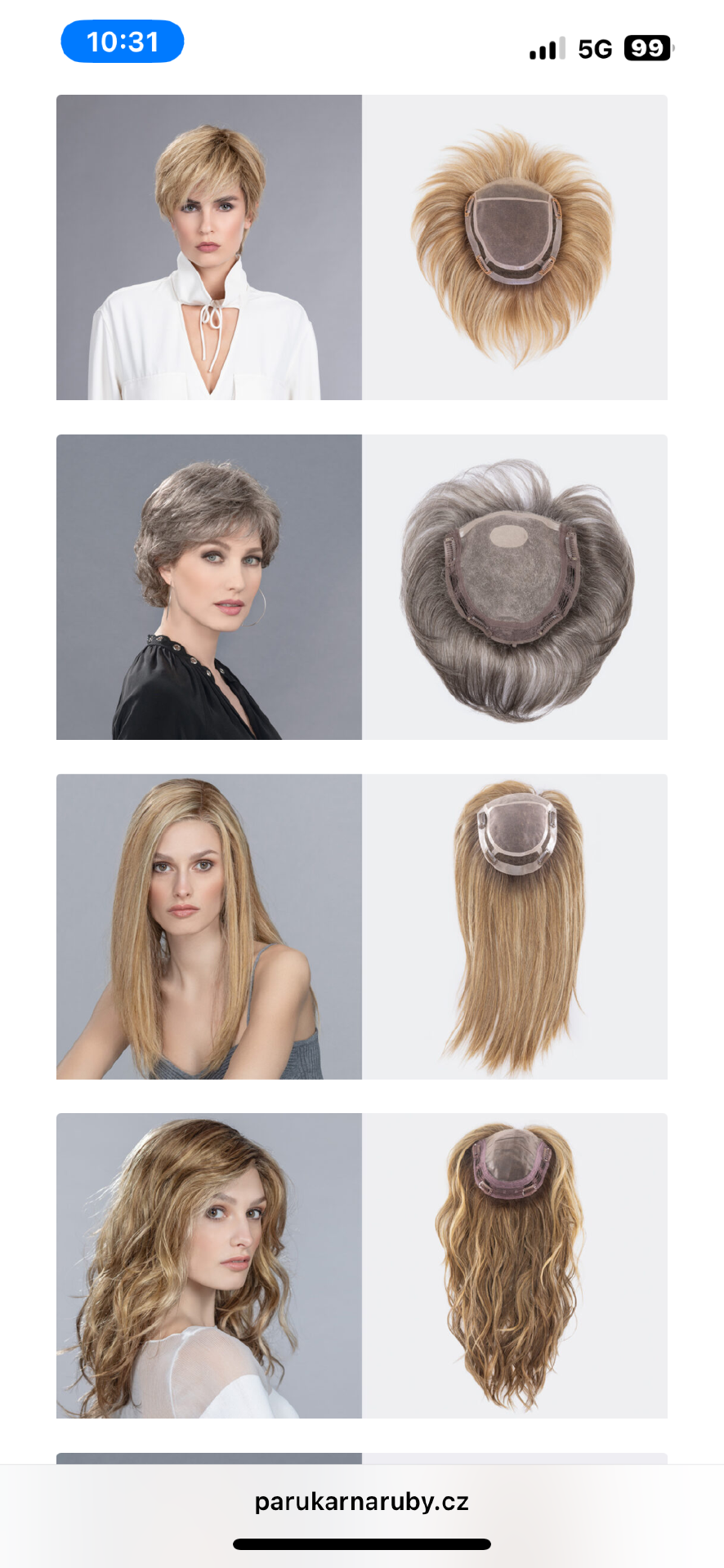Tap the parukarnaruby.cz address bar
This screenshot has width=724, height=1568.
point(361,1501)
